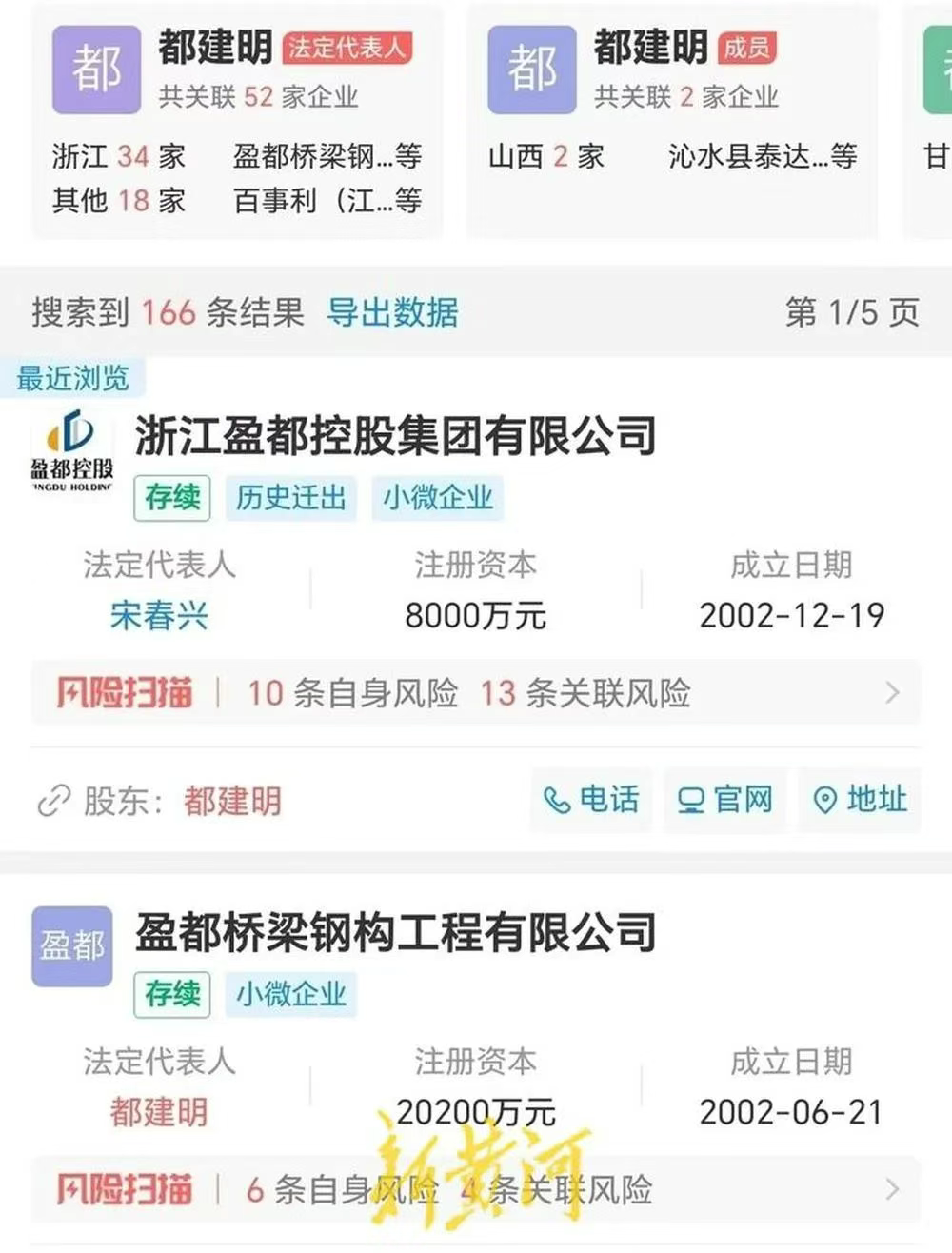Viewport: 952px width, 1253px height.
Task: Open shareholder 都建明 under 浙江盈都控股
Action: click(232, 802)
